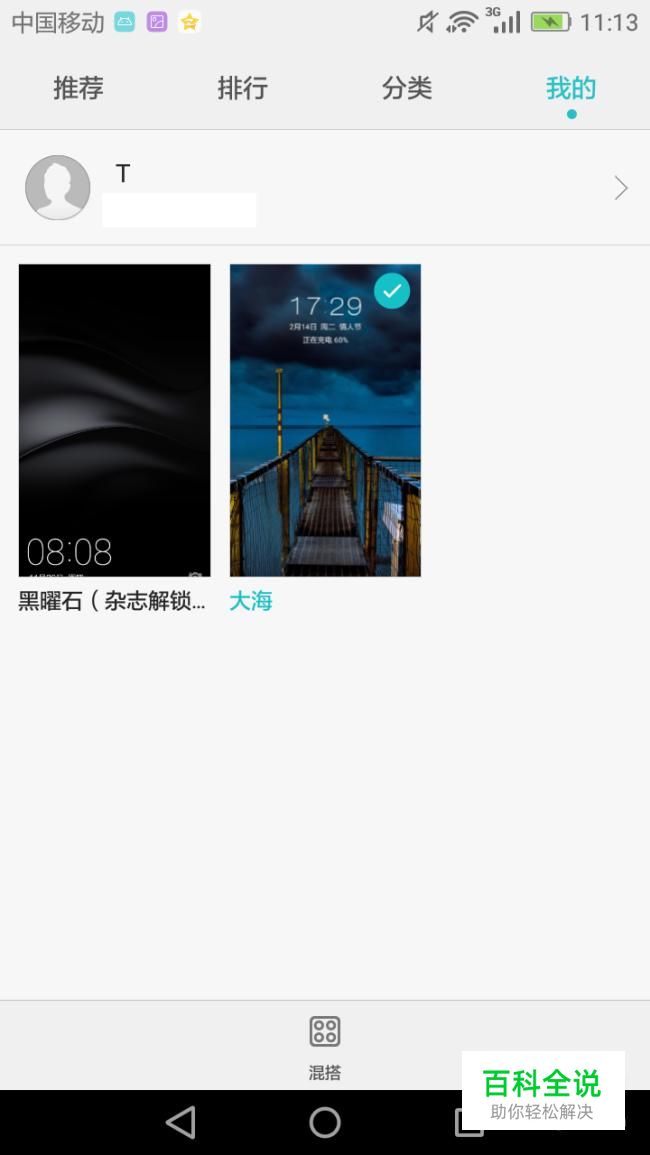Open the 混搭 mix-and-match button
This screenshot has width=650, height=1155.
[325, 1045]
